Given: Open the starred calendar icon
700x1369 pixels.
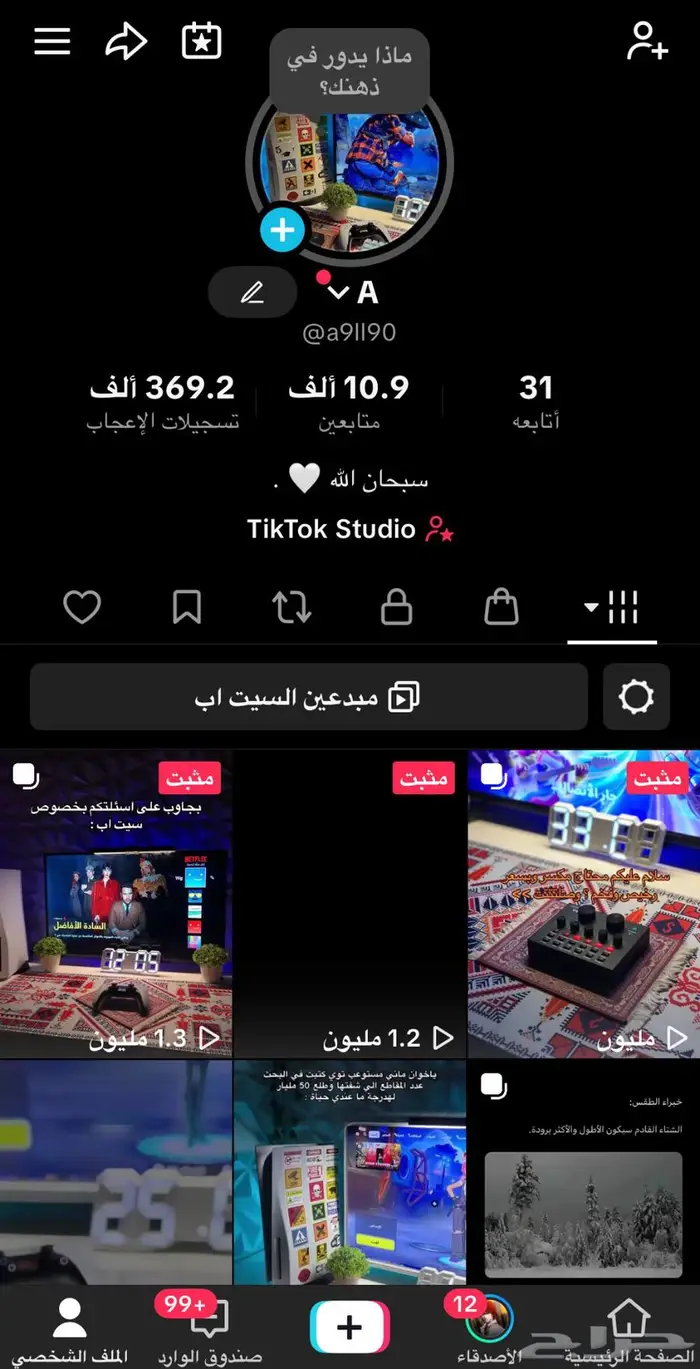Looking at the screenshot, I should coord(201,42).
